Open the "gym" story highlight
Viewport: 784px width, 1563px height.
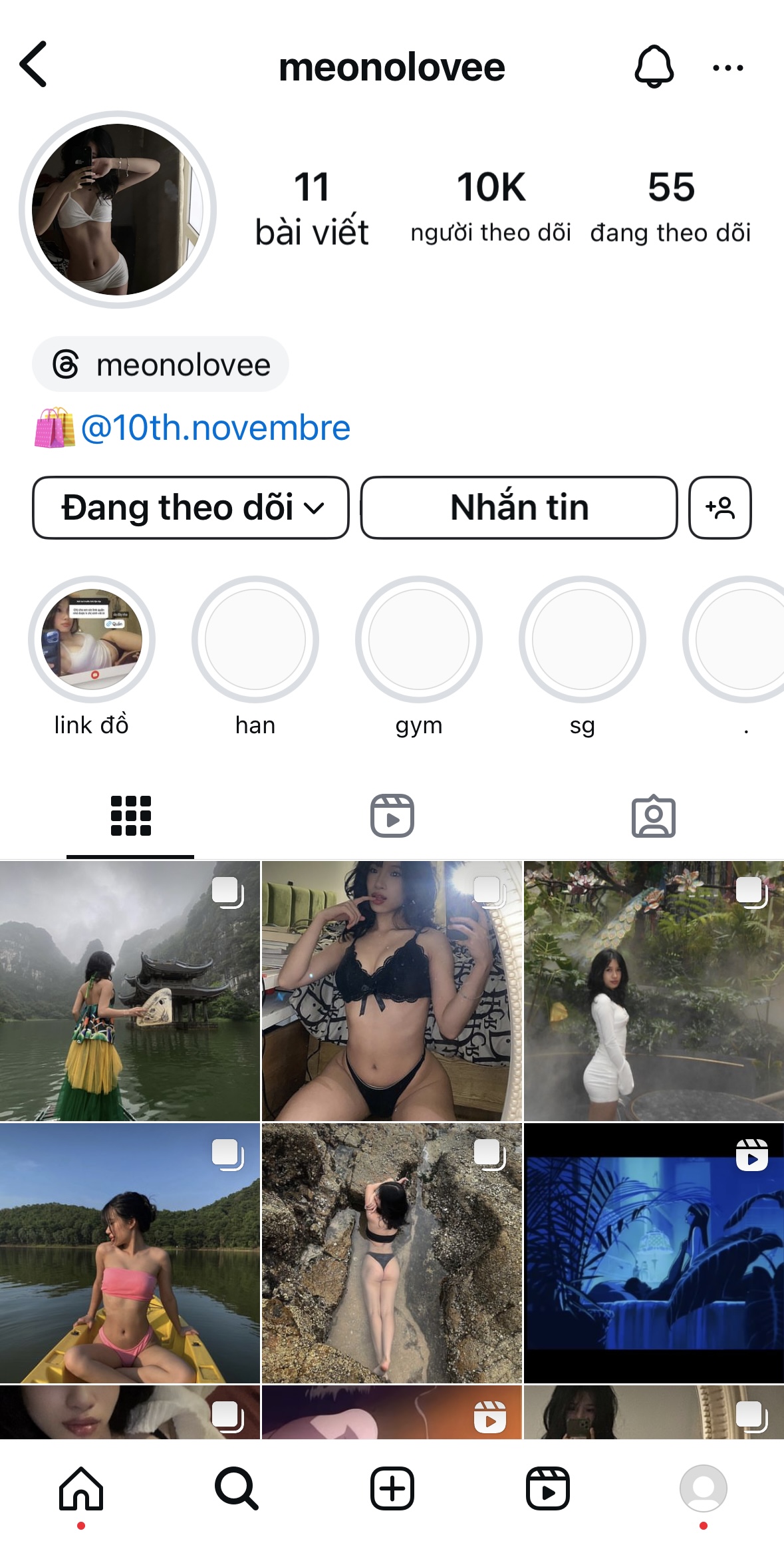click(419, 639)
